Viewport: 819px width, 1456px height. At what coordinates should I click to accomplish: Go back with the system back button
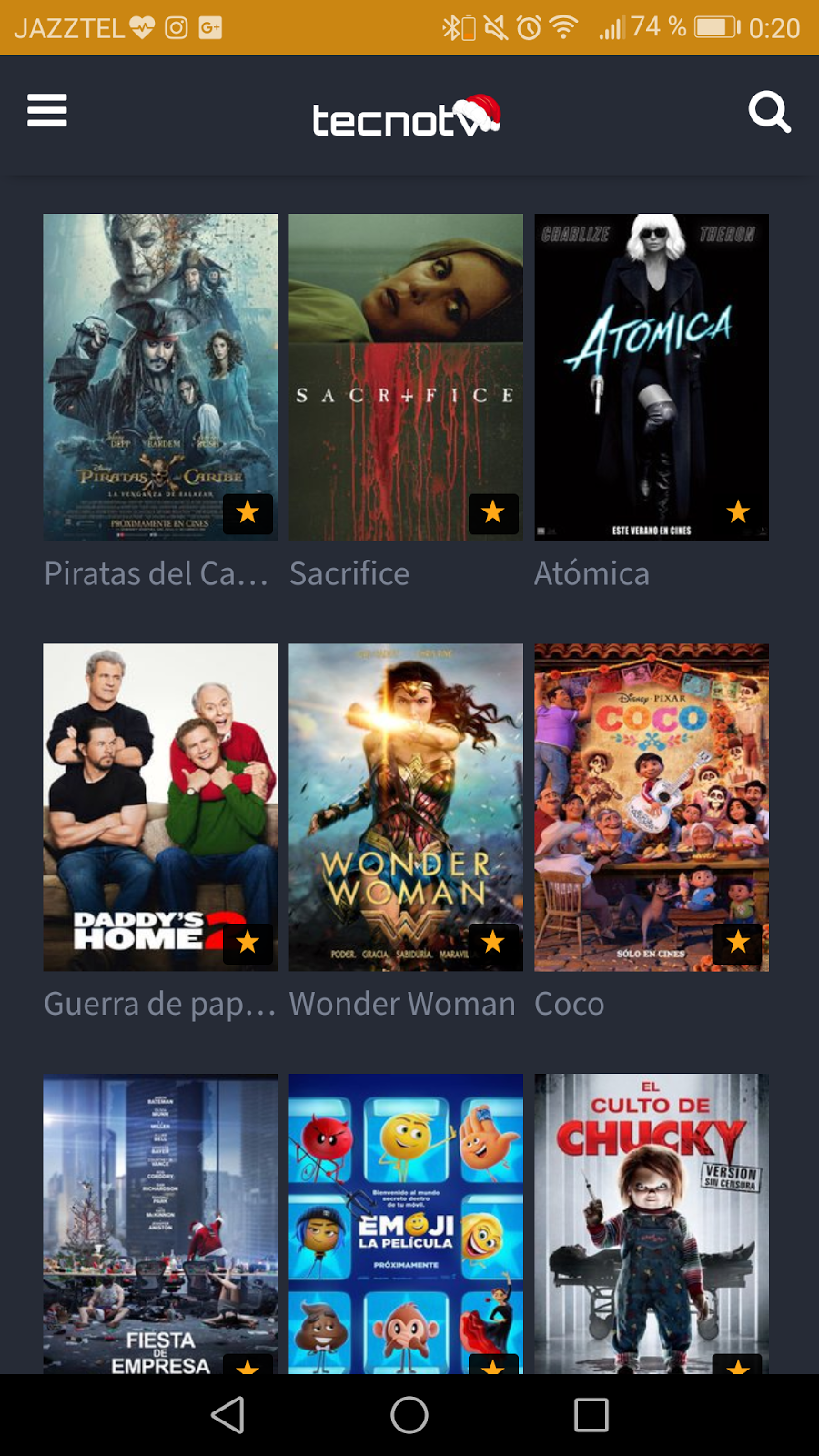(x=227, y=1415)
